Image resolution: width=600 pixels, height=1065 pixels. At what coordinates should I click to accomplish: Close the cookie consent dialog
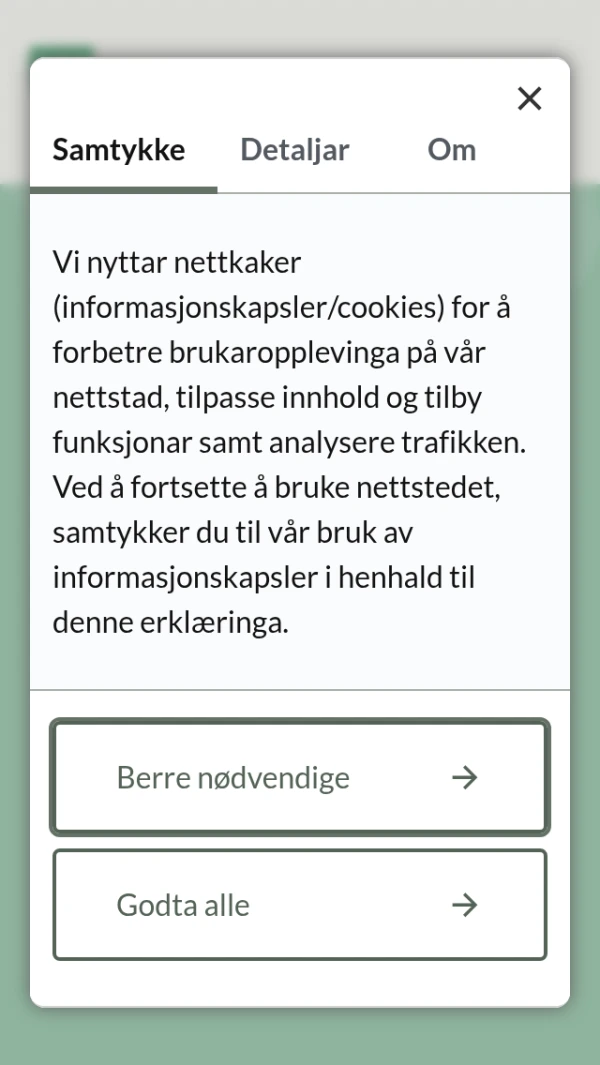tap(529, 98)
